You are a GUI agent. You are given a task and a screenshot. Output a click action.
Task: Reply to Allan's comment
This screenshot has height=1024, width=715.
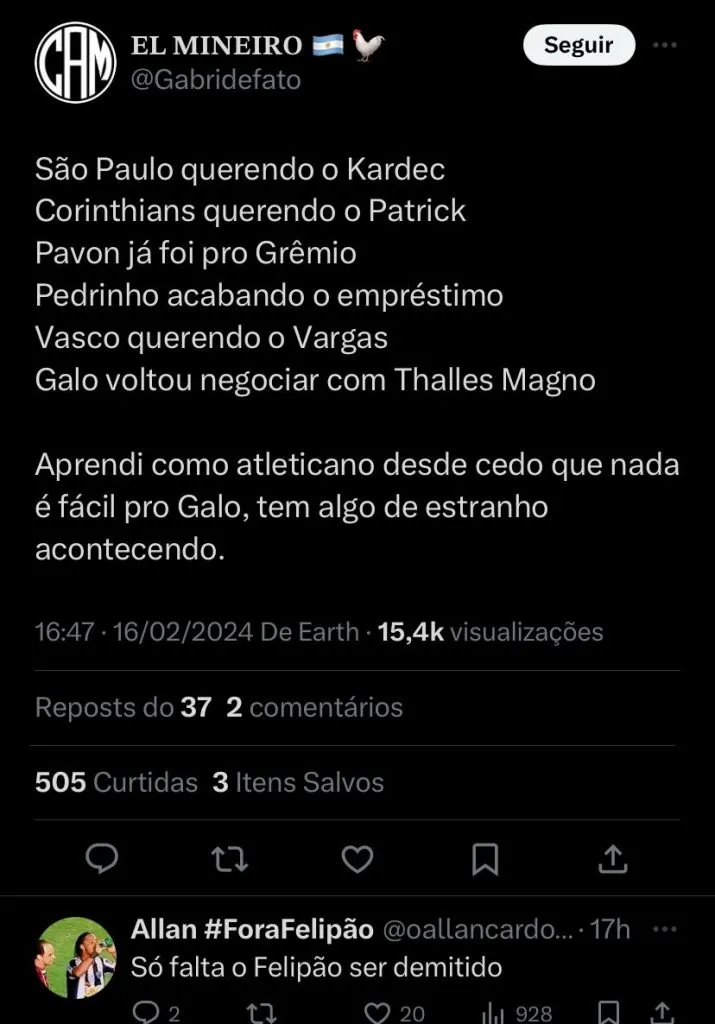(146, 1012)
